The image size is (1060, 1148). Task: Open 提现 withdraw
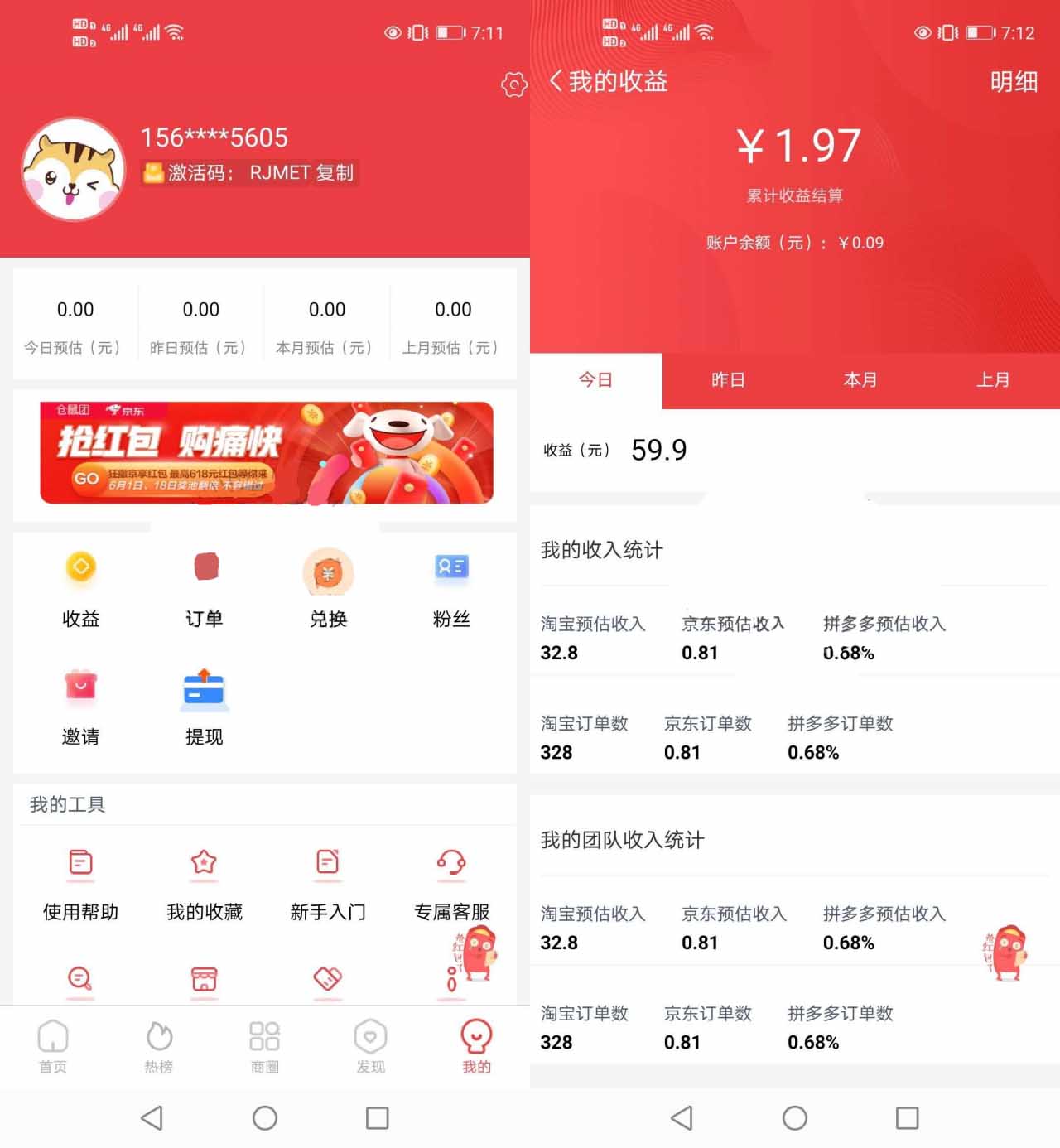[x=205, y=706]
